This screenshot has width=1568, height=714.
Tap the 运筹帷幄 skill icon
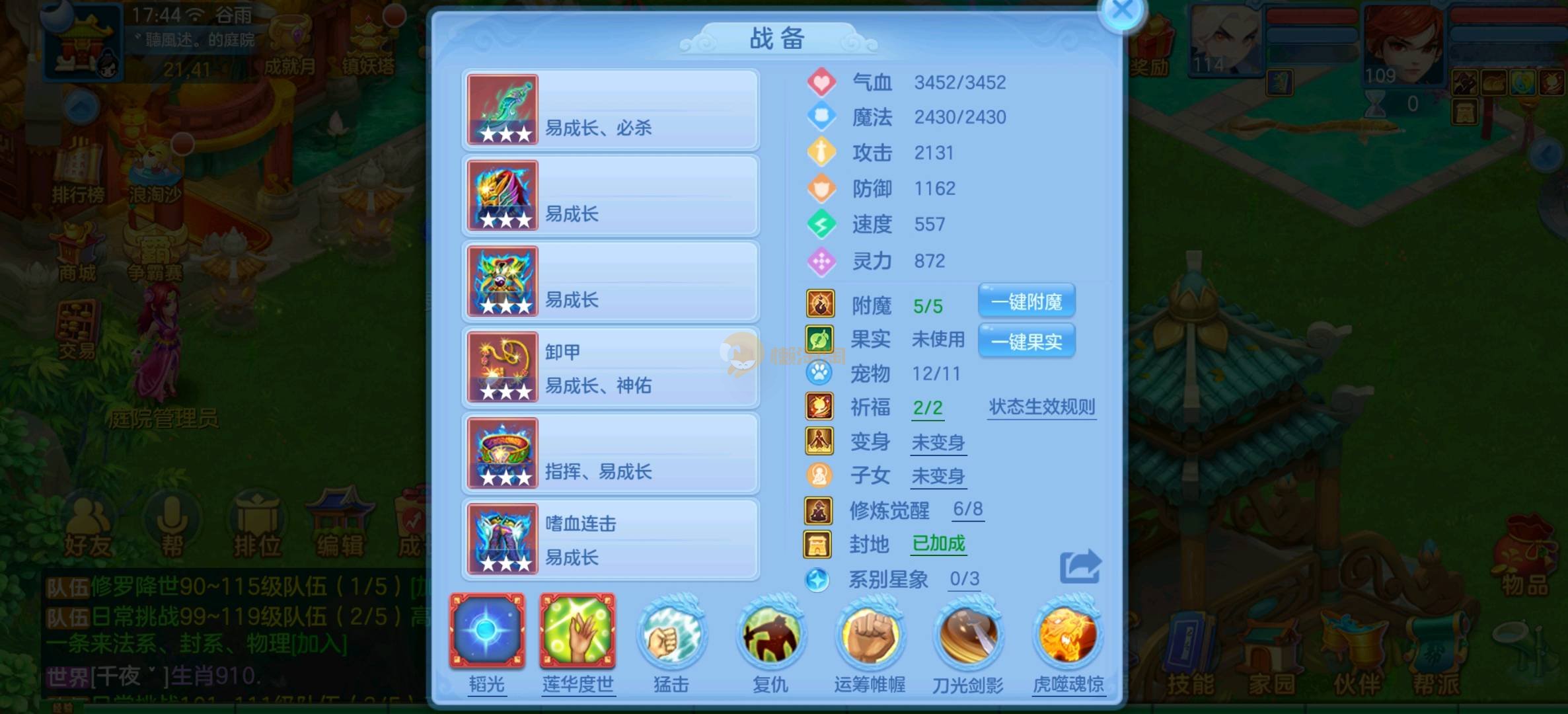[x=870, y=636]
